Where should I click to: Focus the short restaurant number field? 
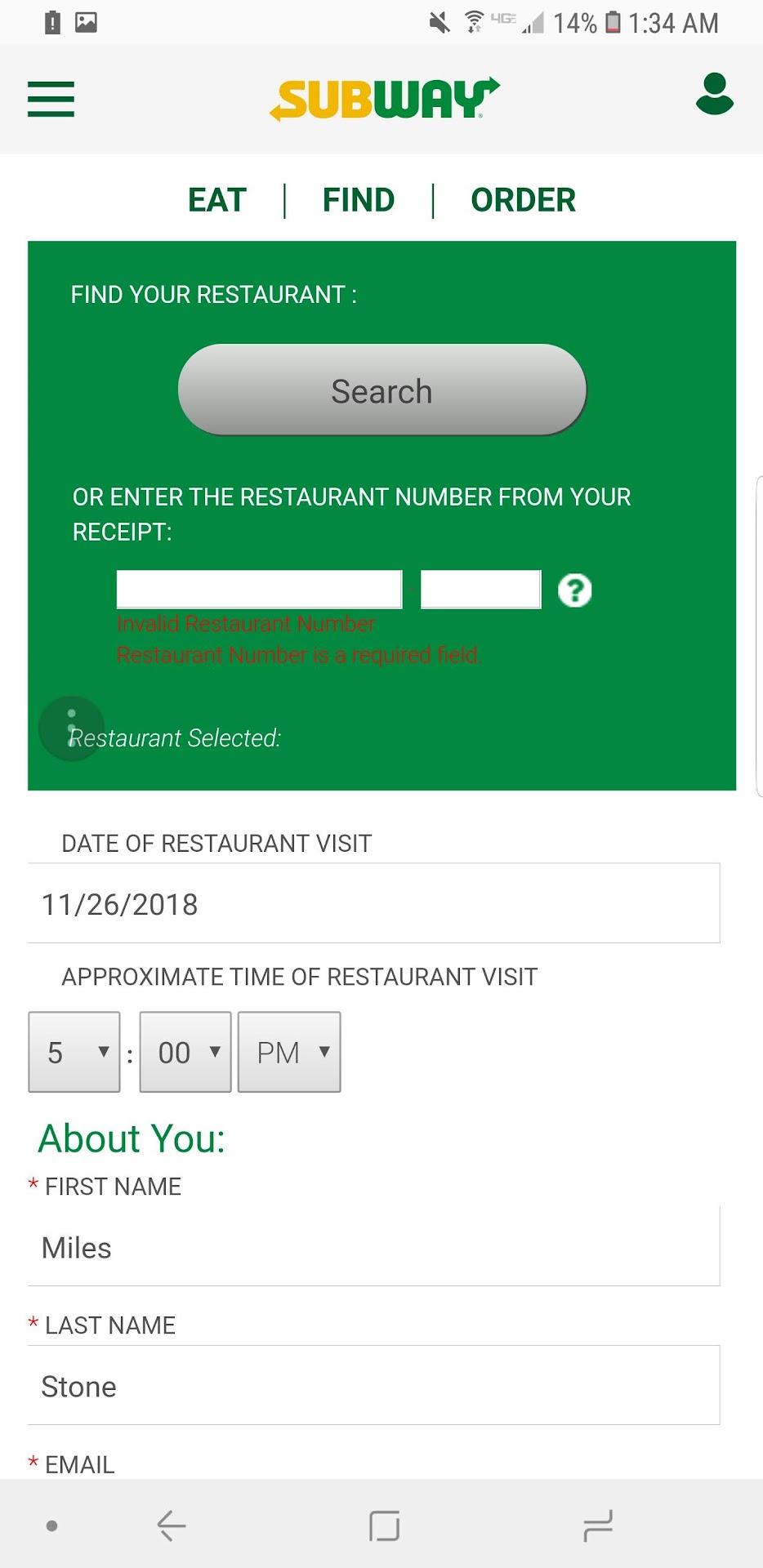pos(480,590)
